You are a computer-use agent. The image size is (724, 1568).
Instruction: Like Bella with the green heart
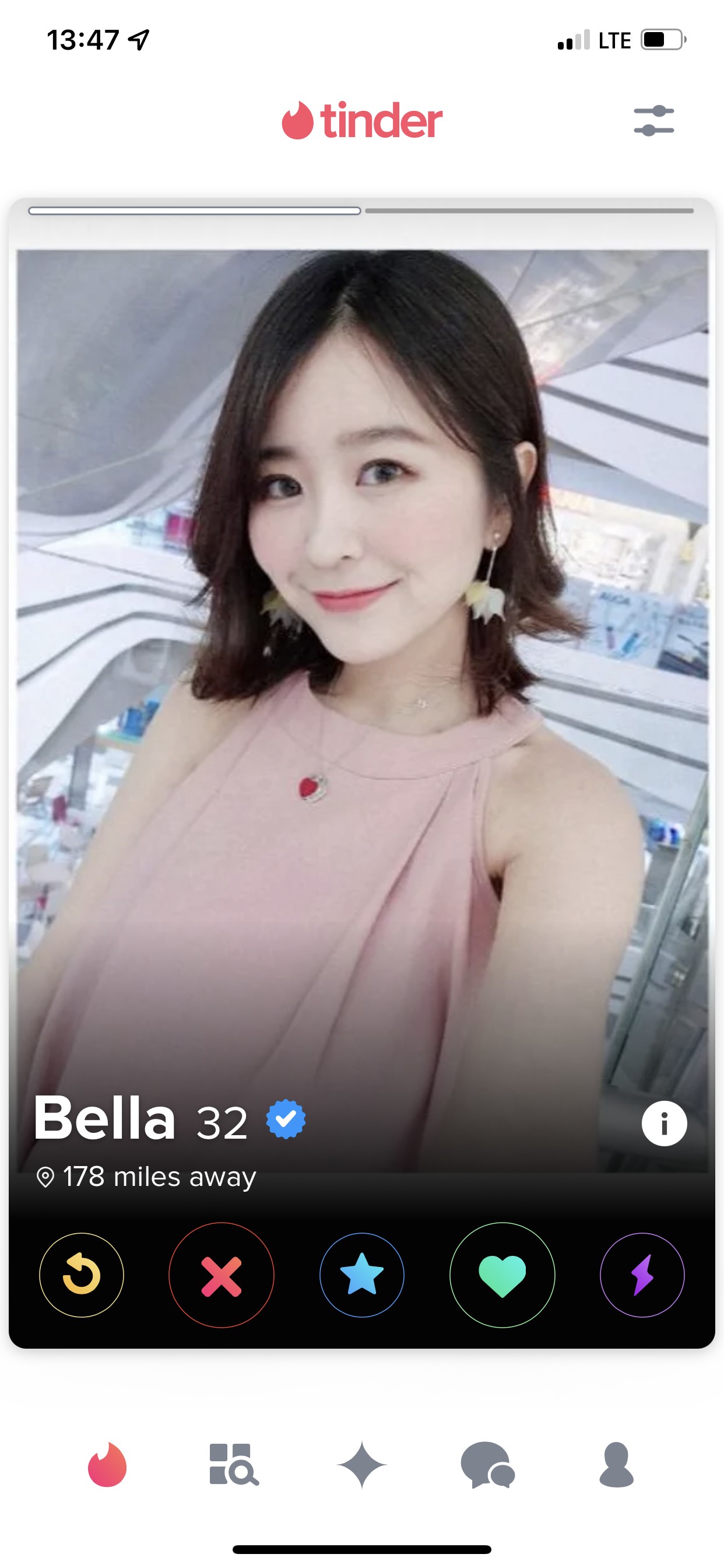(502, 1275)
